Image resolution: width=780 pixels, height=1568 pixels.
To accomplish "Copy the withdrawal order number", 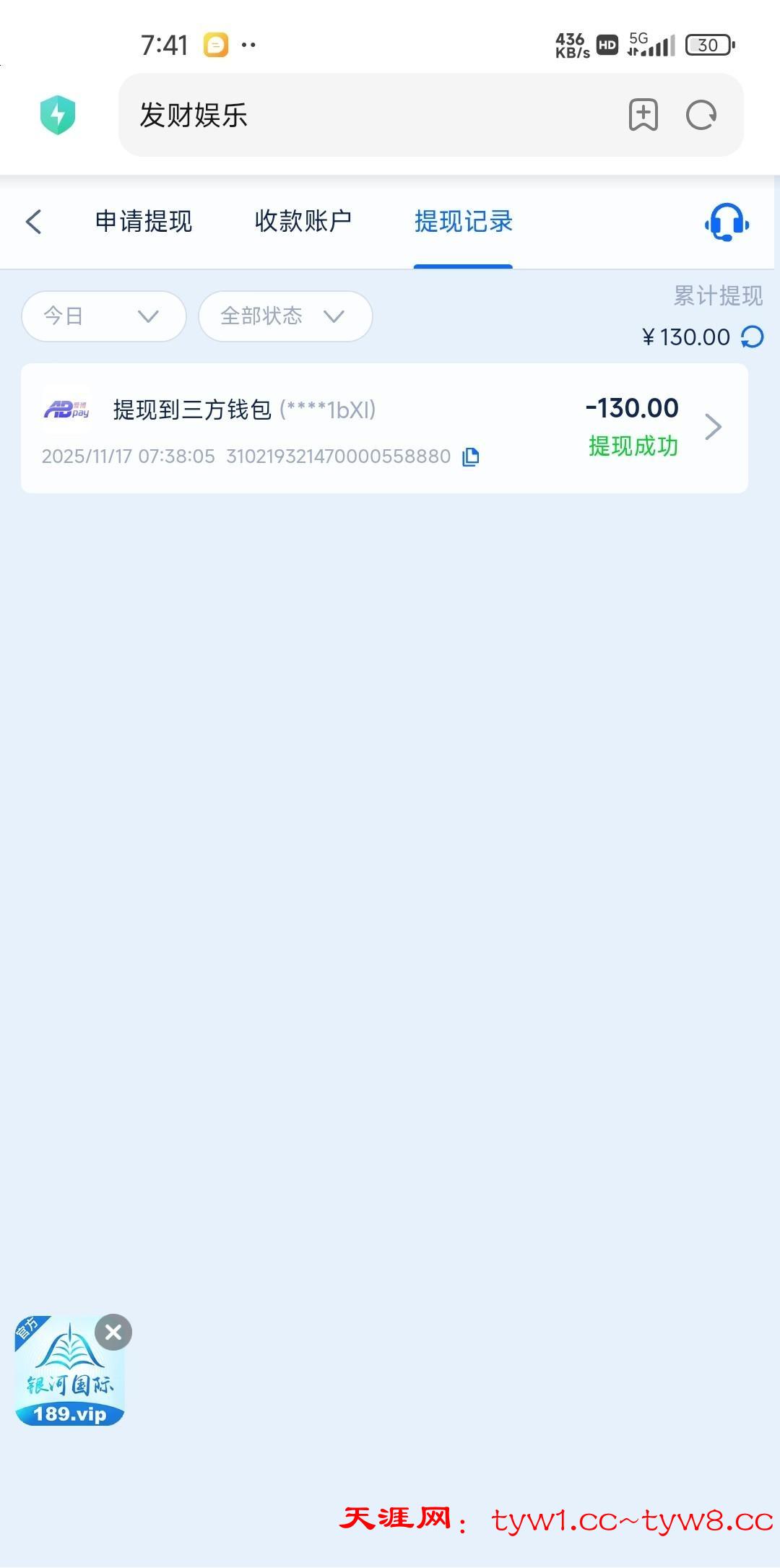I will point(471,456).
